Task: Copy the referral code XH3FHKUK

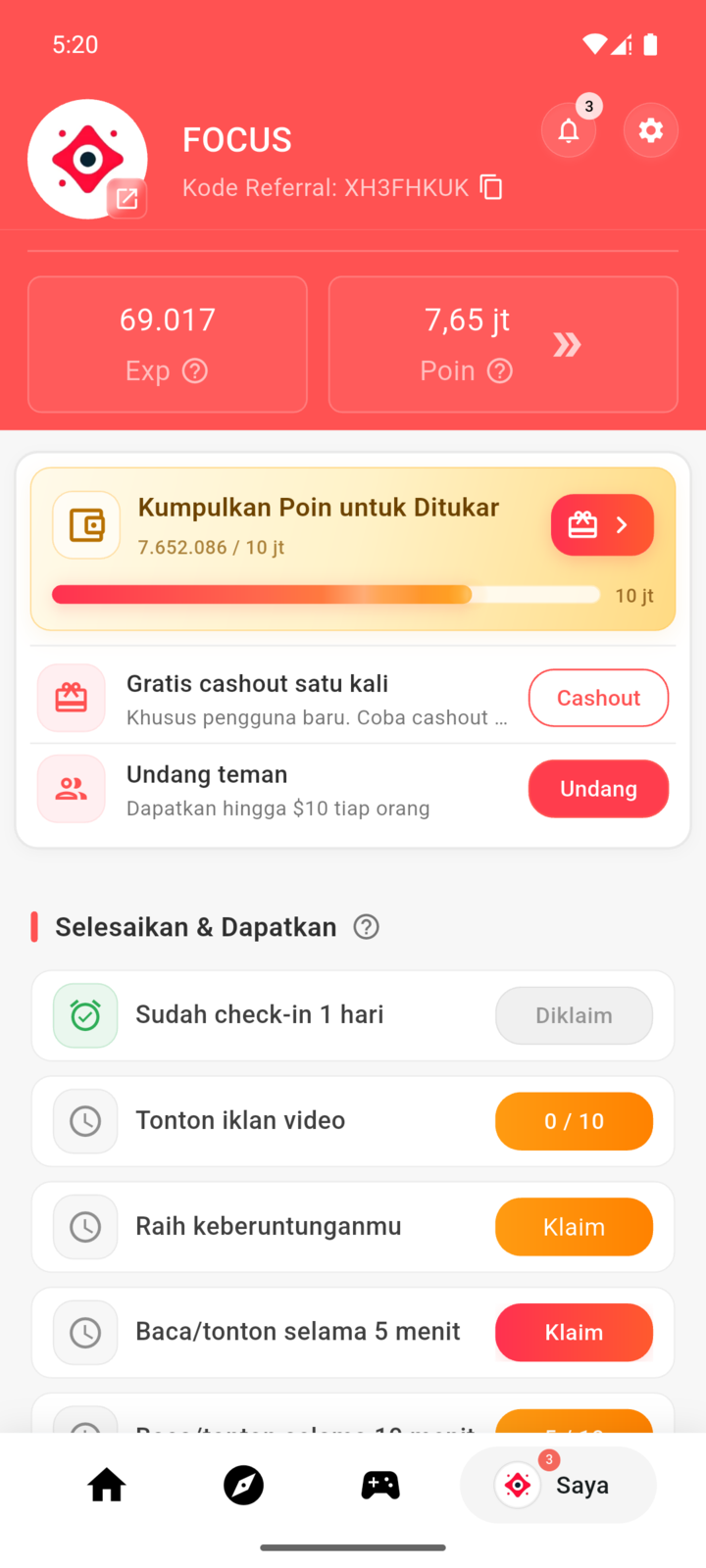Action: click(x=491, y=186)
